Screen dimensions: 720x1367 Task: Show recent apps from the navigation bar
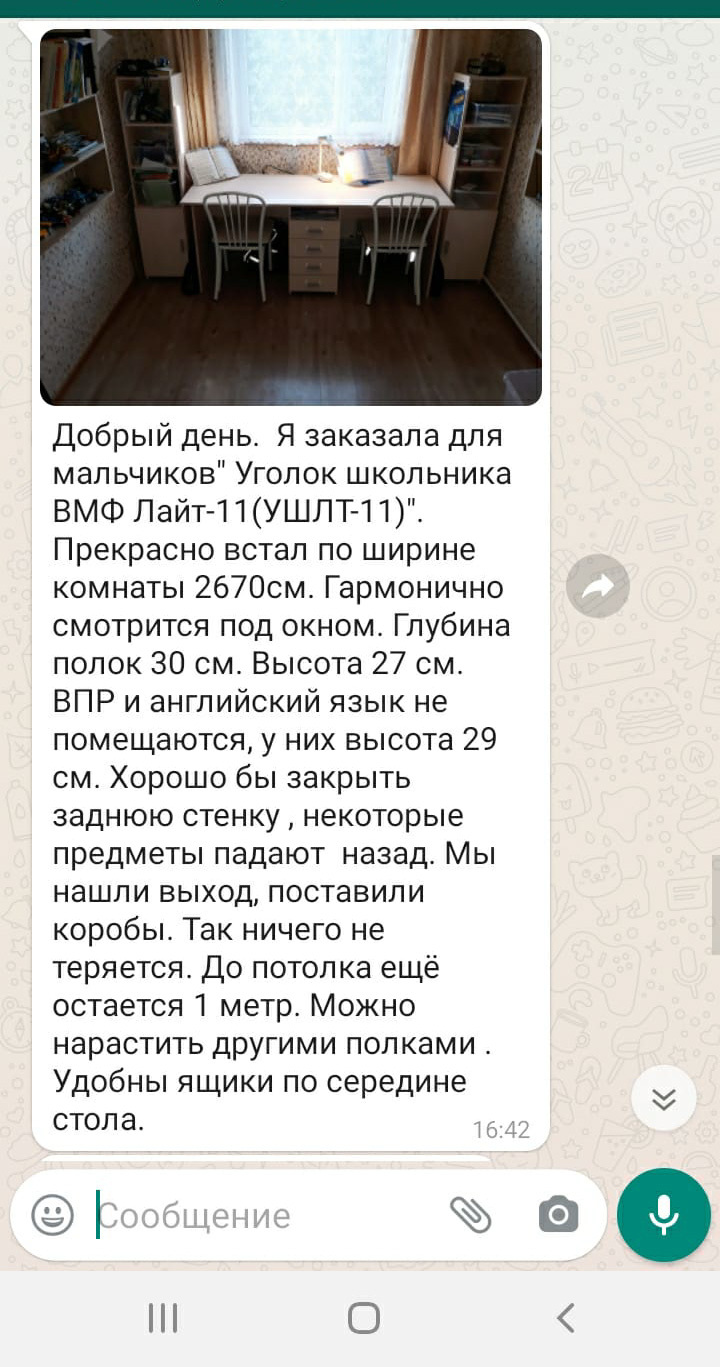point(162,1318)
